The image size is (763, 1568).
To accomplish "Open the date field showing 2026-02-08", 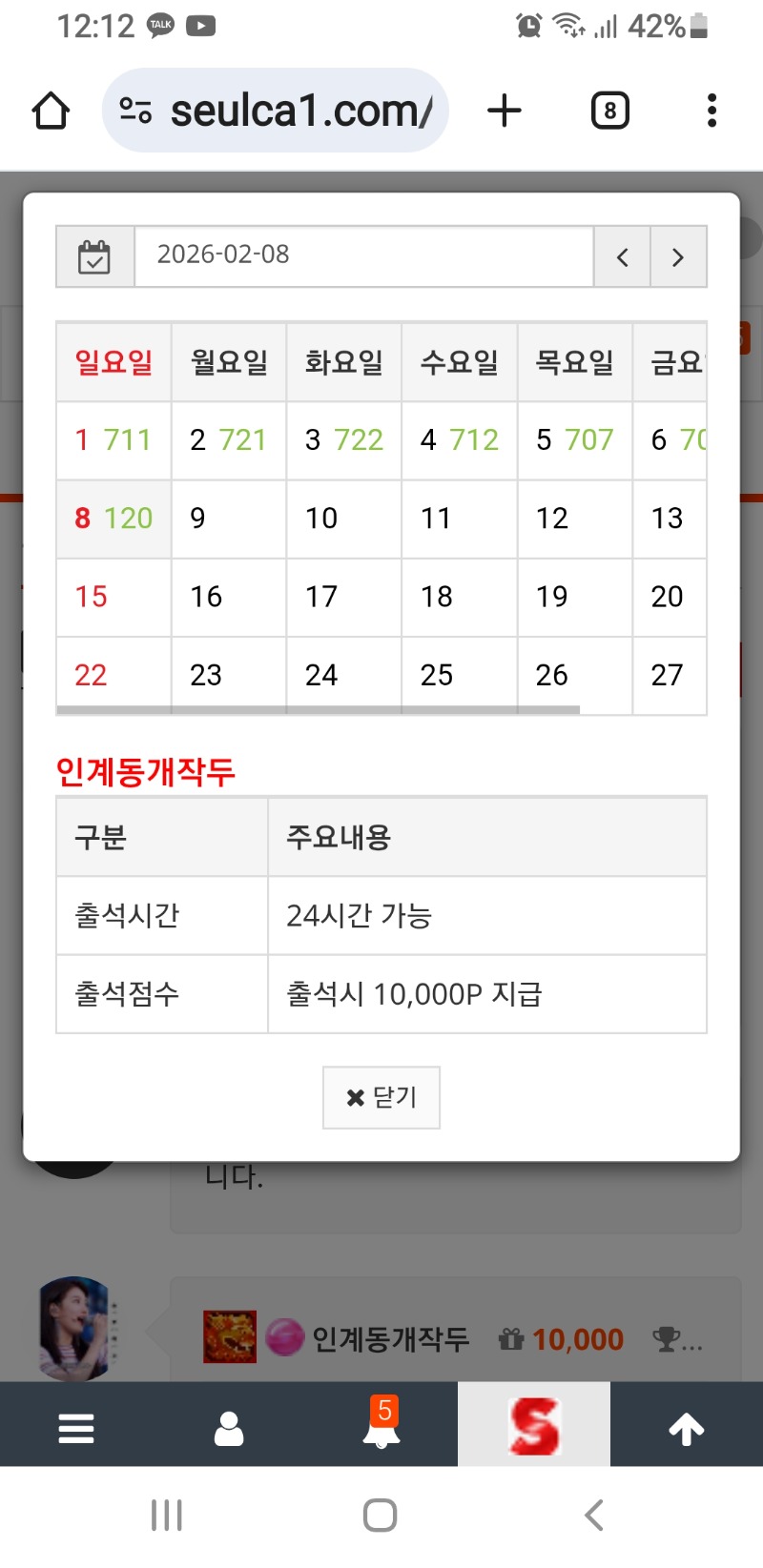I will point(363,255).
